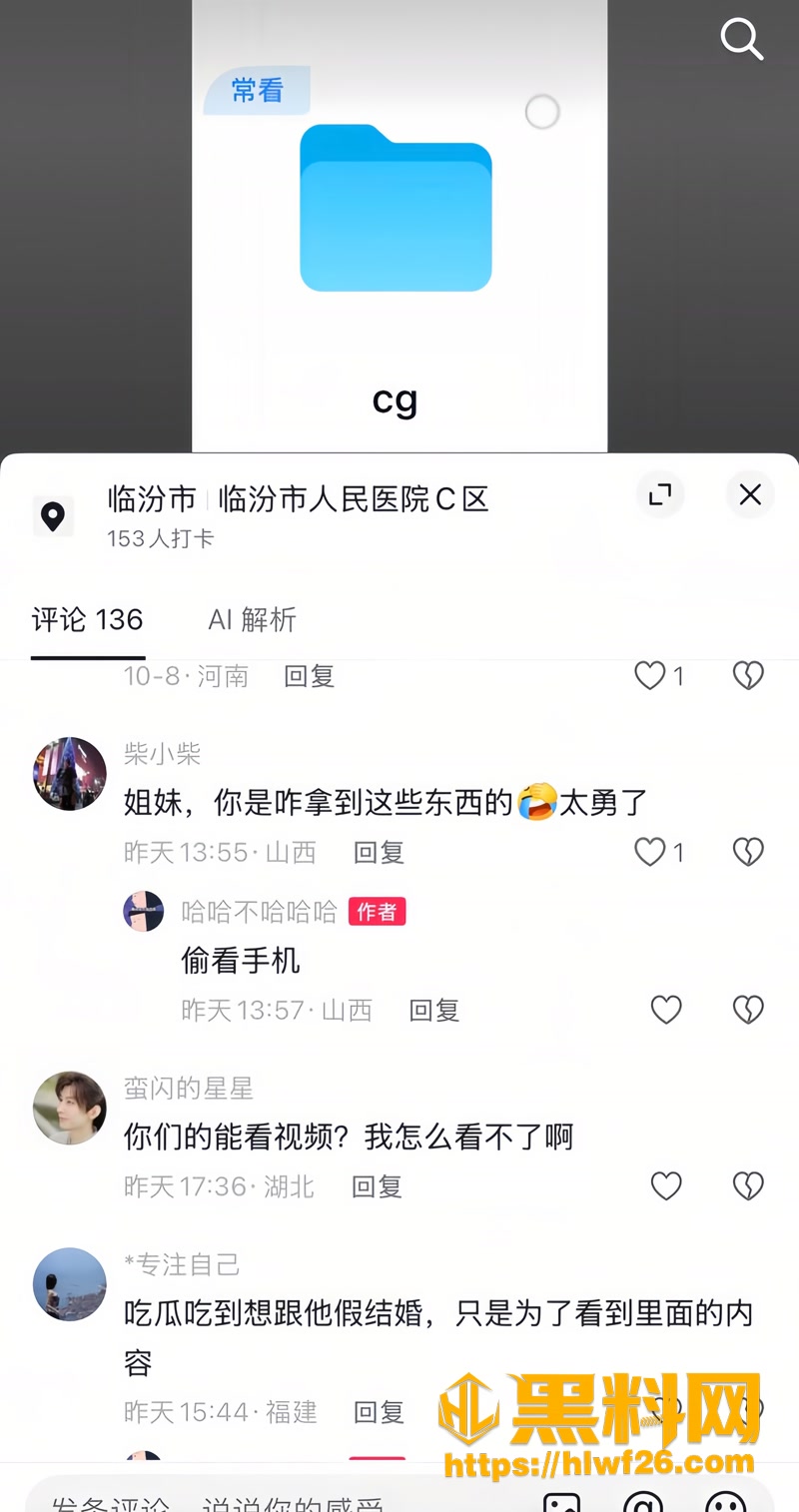
Task: Open the search magnifier icon
Action: 741,39
